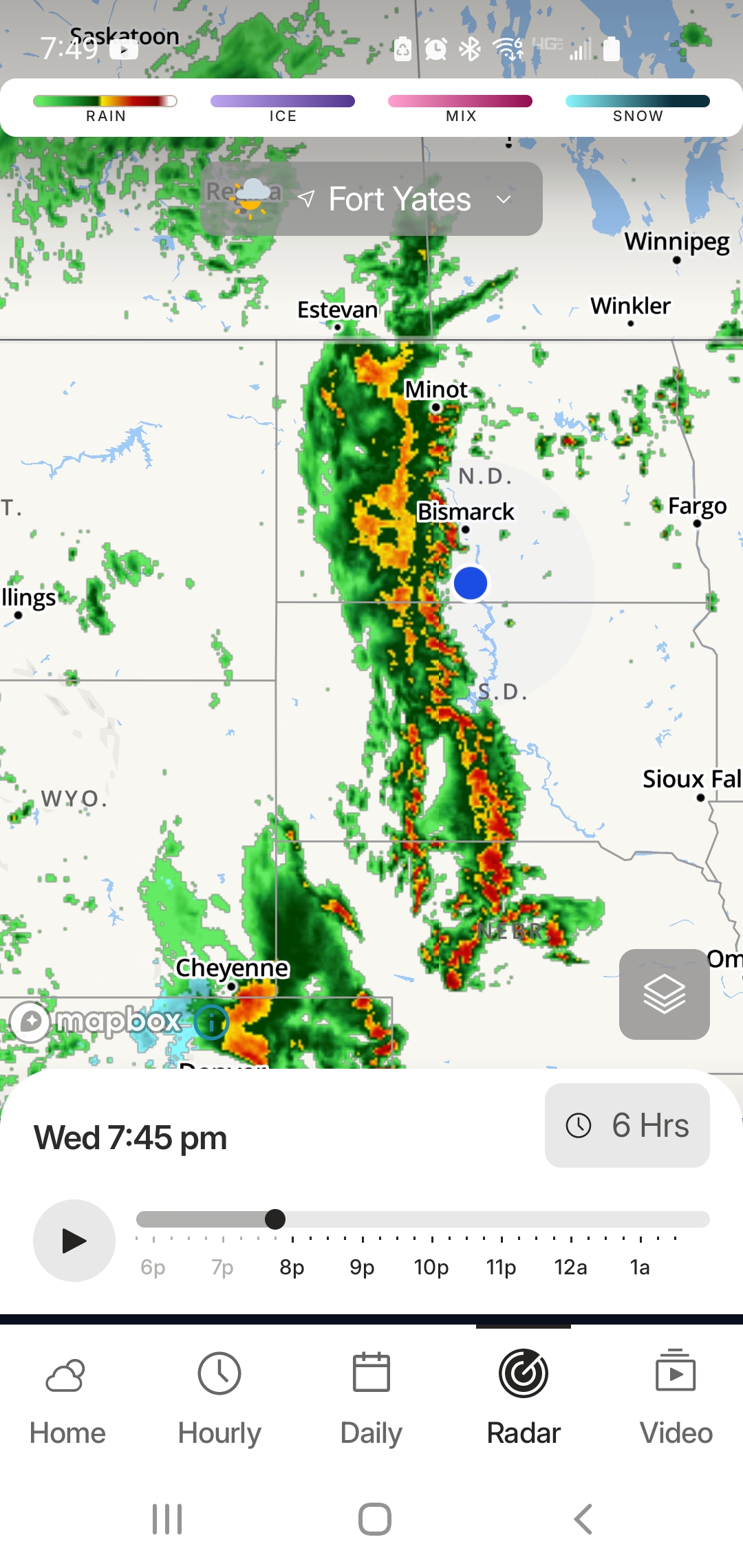The width and height of the screenshot is (743, 1568).
Task: Open the map layers button
Action: point(664,994)
